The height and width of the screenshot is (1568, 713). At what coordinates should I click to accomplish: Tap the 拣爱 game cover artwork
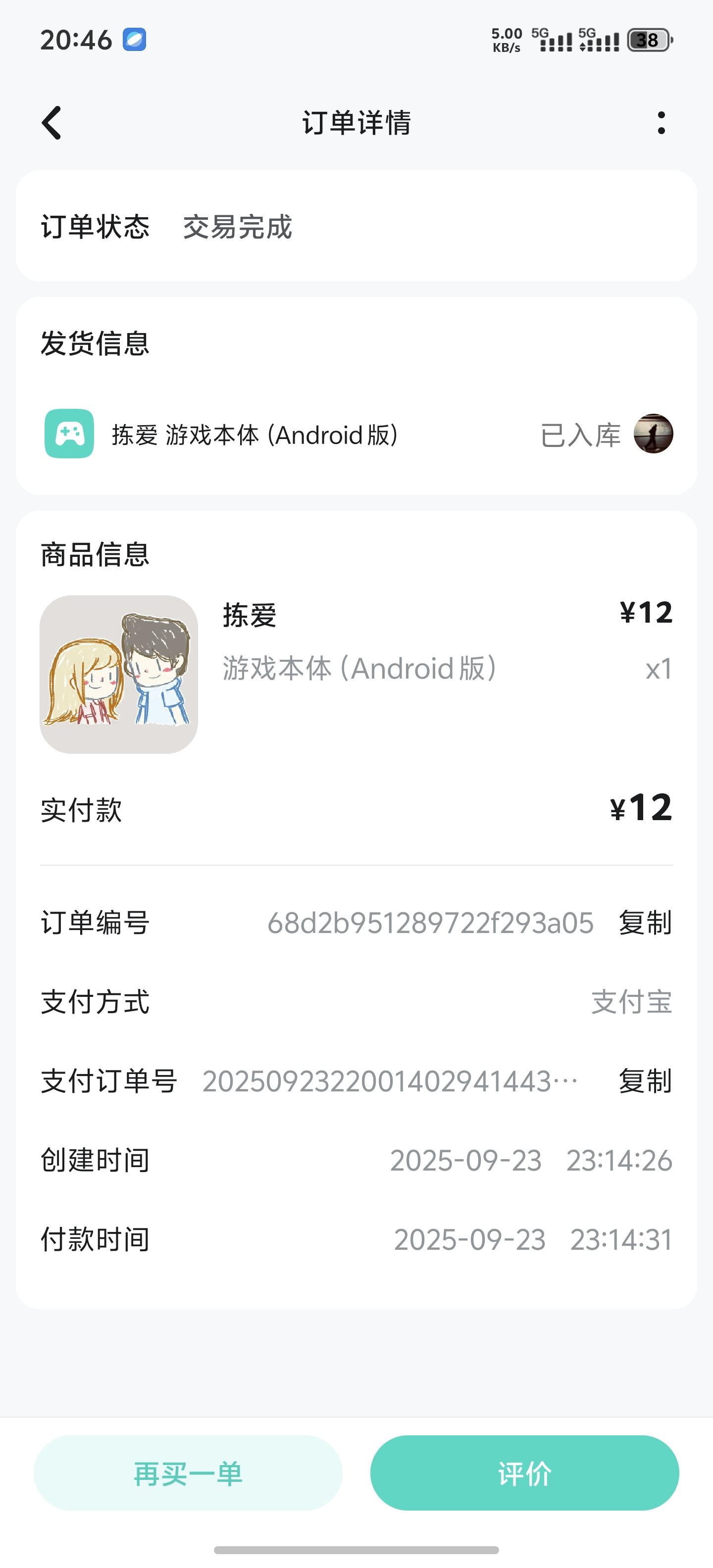point(119,673)
